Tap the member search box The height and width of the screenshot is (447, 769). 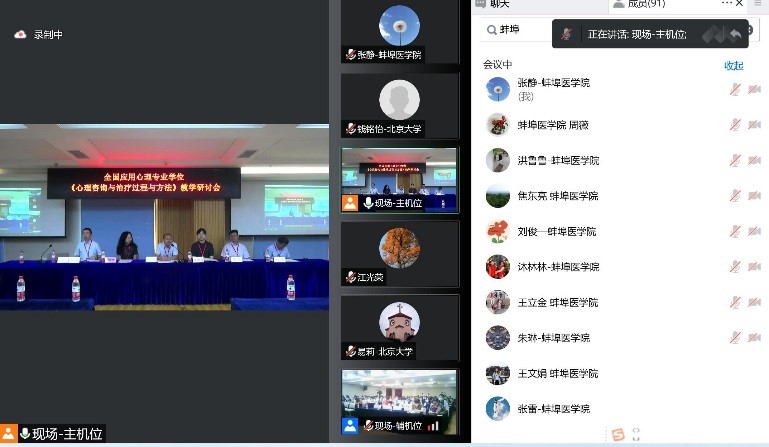point(515,30)
